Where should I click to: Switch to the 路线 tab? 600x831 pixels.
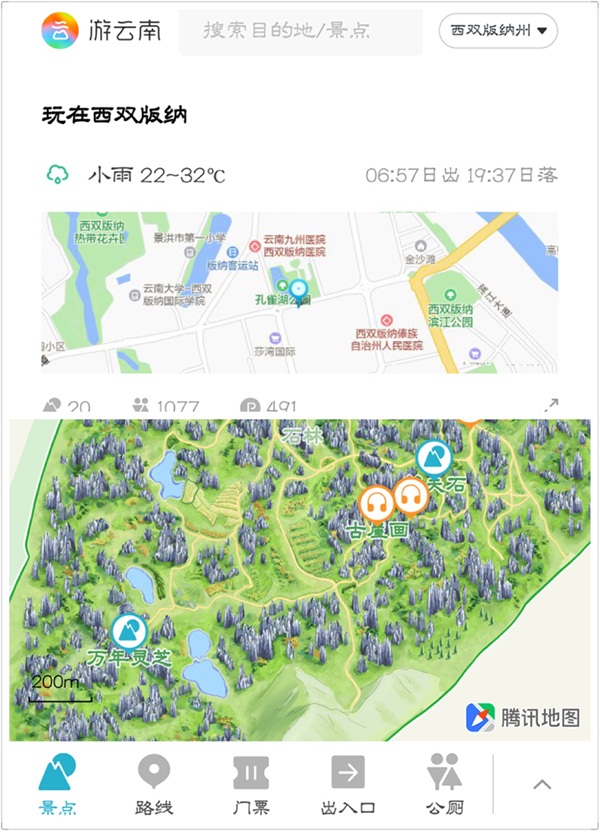click(x=153, y=783)
